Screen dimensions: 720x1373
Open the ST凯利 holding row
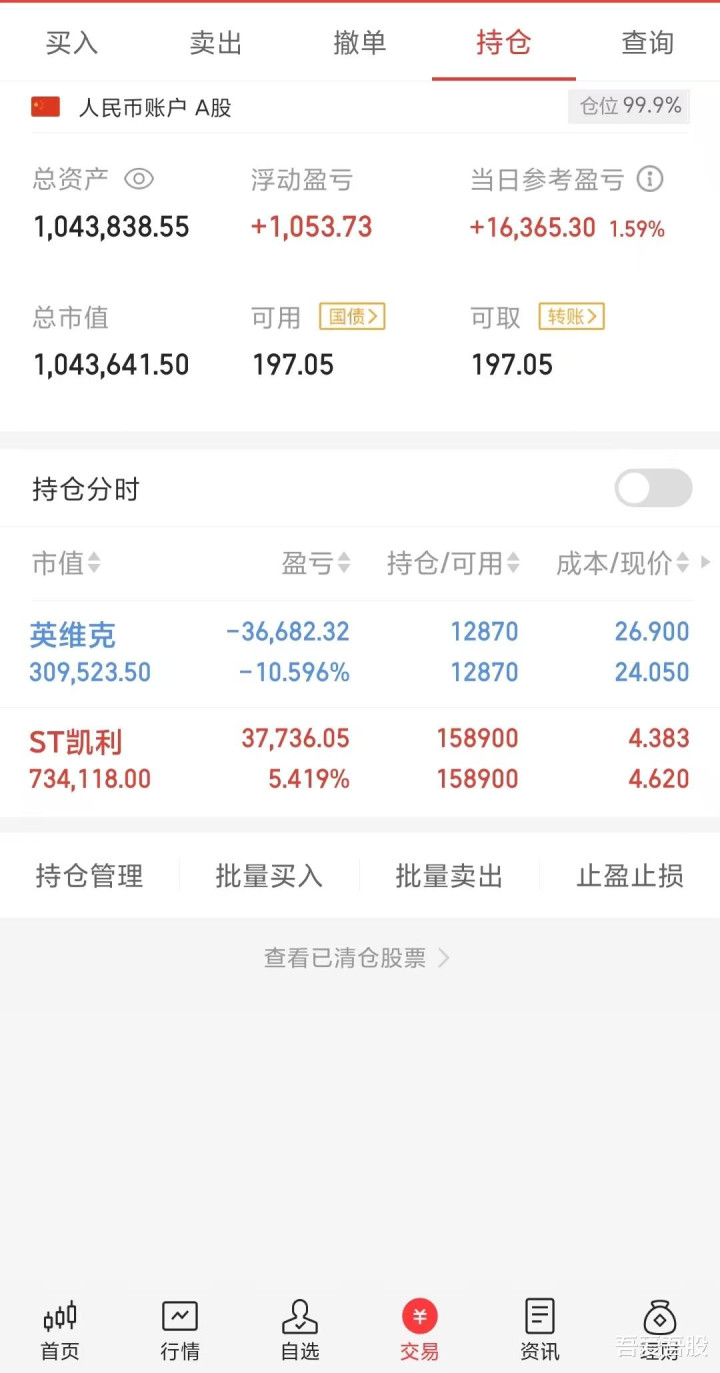tap(360, 761)
